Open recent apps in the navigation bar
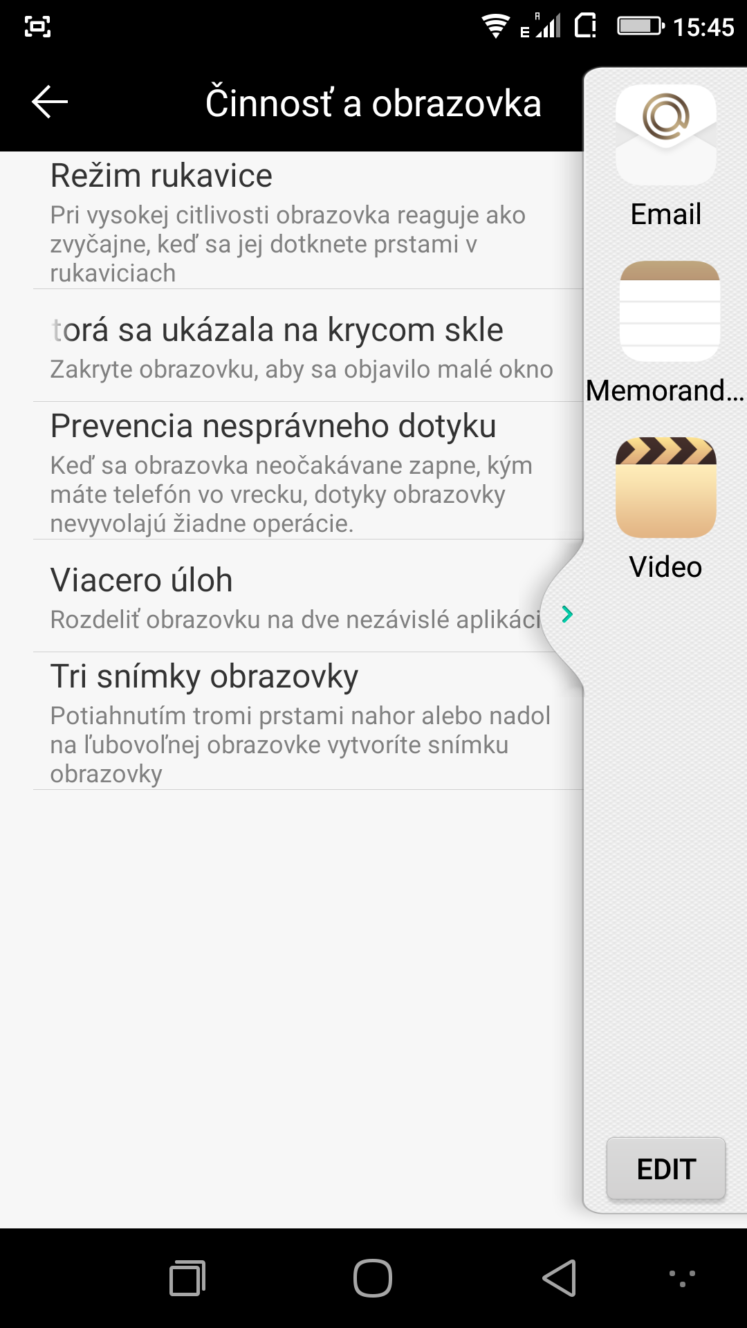Image resolution: width=747 pixels, height=1328 pixels. tap(187, 1278)
